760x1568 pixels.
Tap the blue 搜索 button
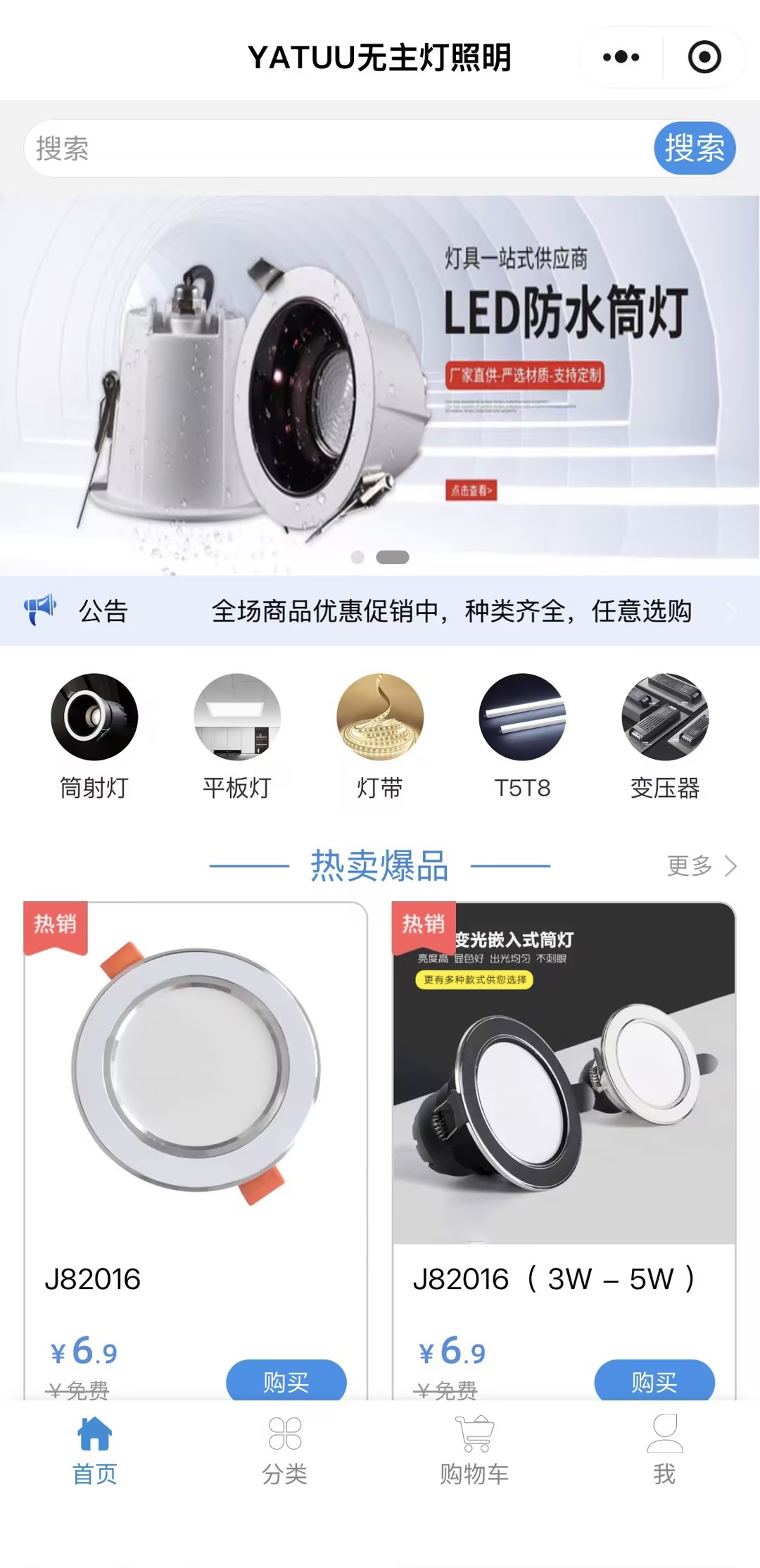click(694, 149)
